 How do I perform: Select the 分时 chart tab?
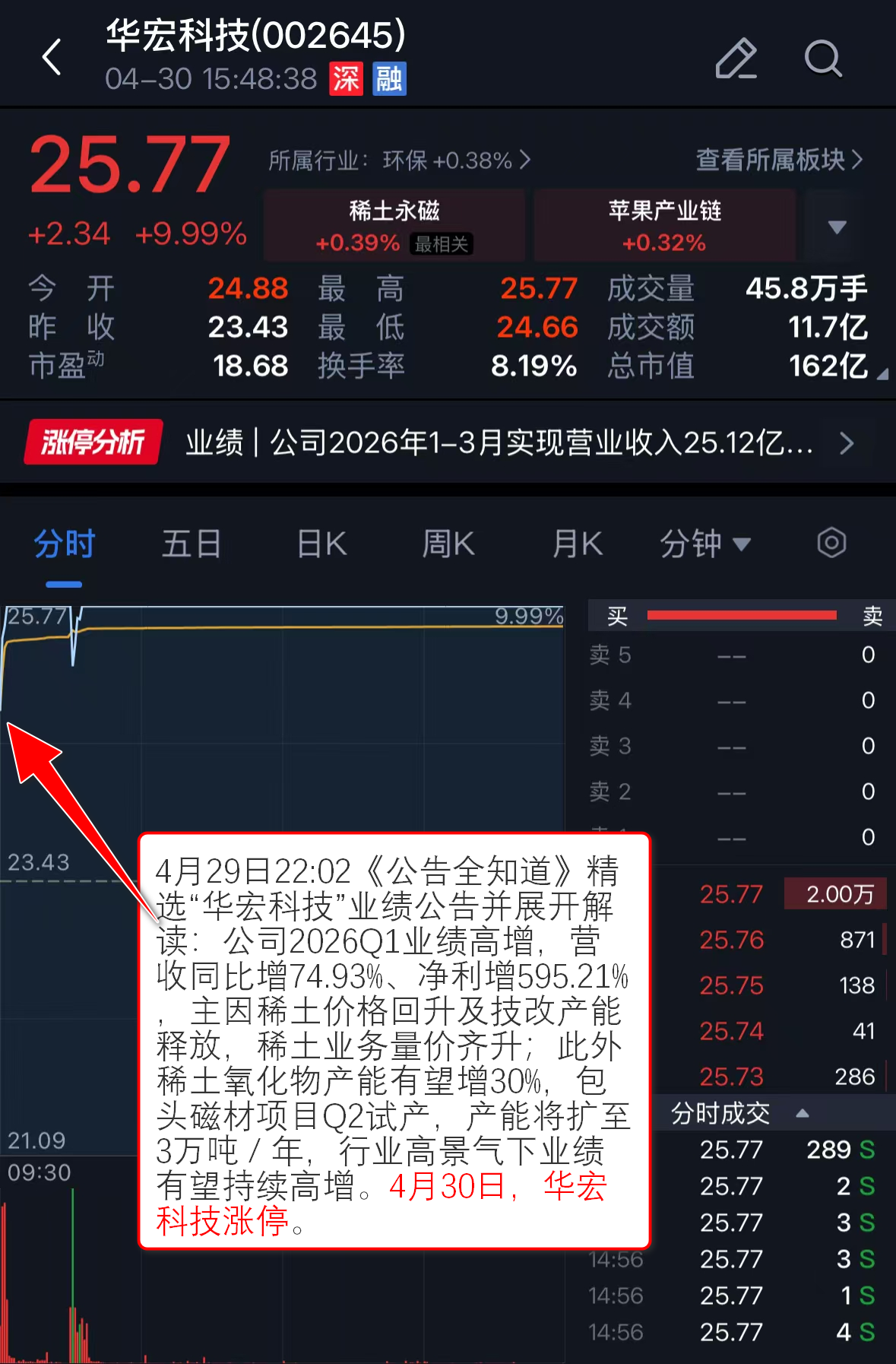(x=64, y=544)
